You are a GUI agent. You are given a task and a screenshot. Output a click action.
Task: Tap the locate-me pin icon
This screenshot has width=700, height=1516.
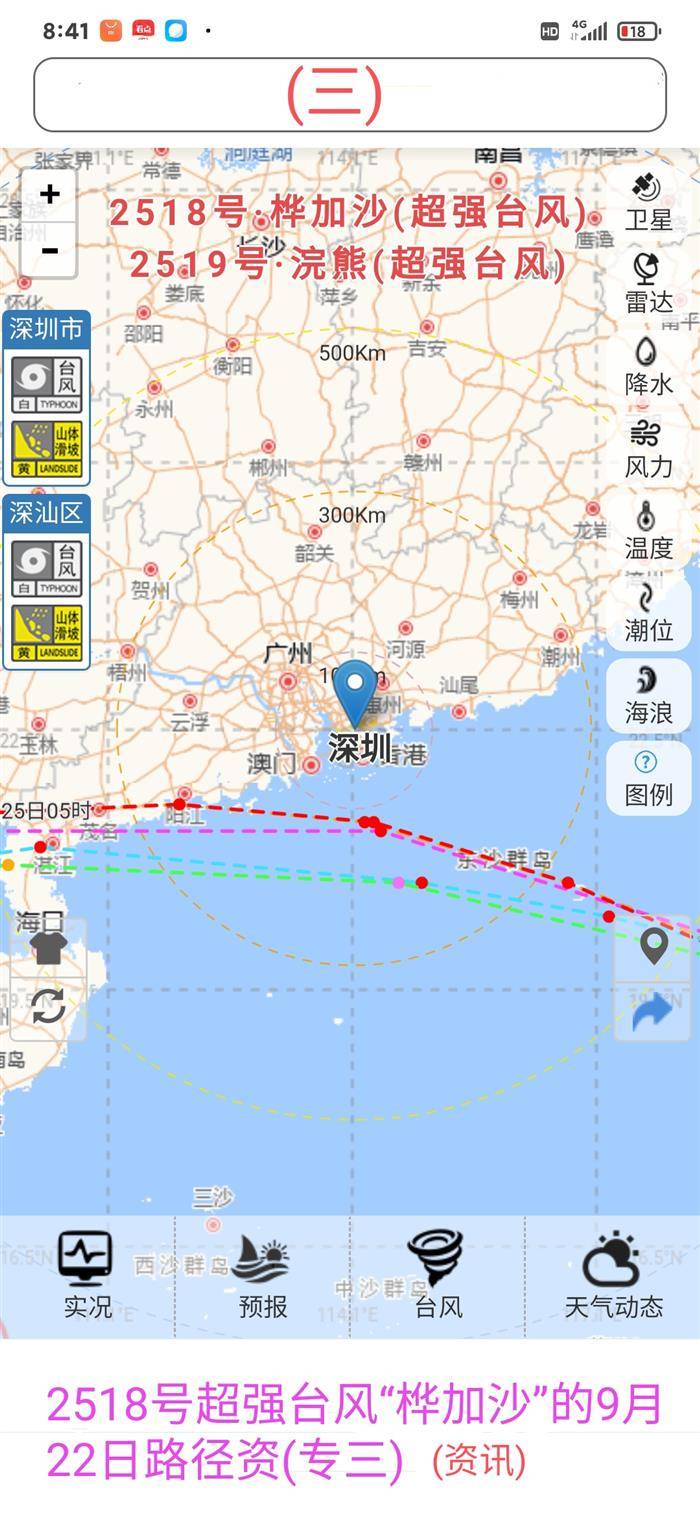coord(653,946)
